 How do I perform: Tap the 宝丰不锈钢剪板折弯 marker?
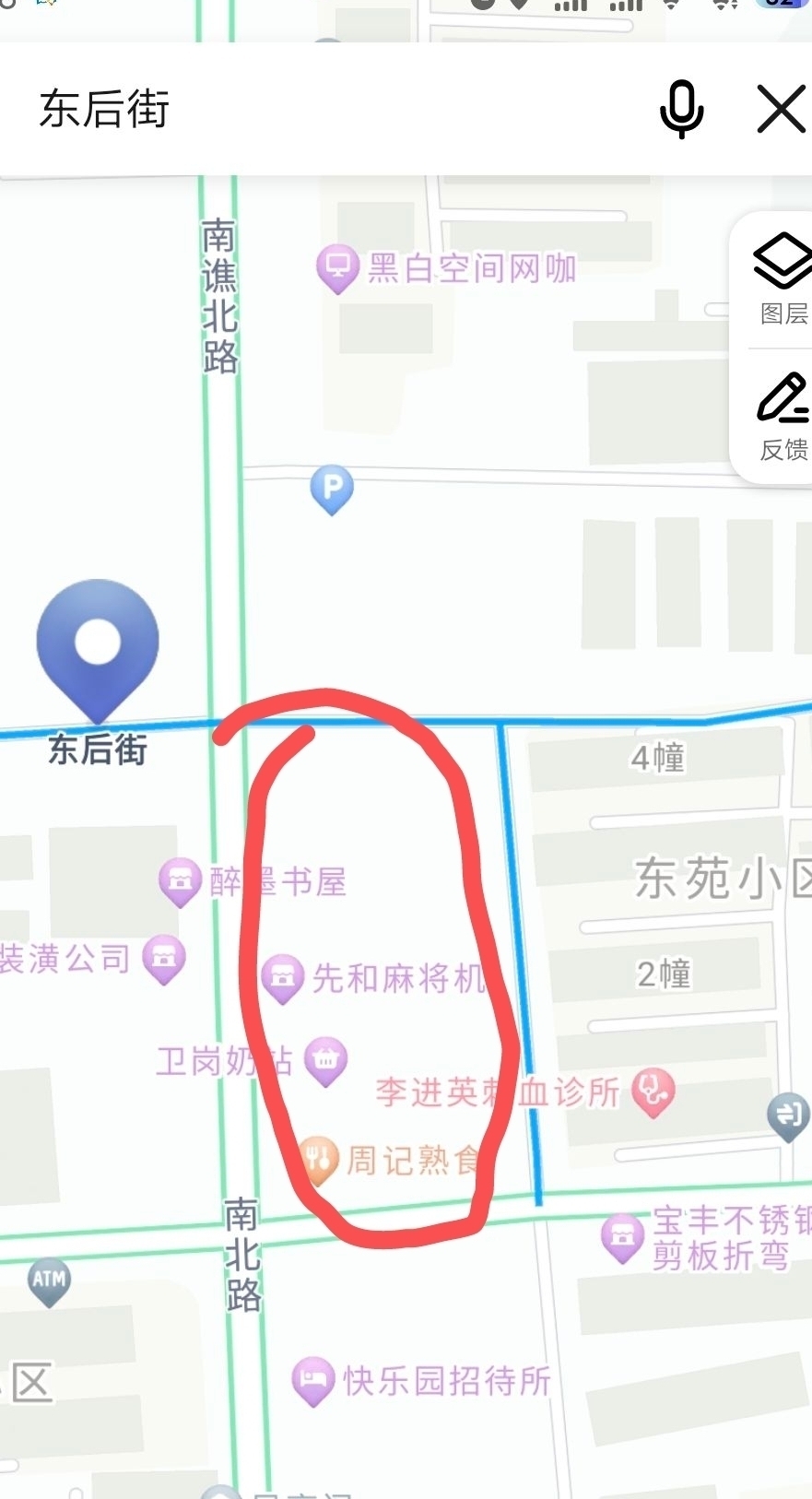click(622, 1236)
